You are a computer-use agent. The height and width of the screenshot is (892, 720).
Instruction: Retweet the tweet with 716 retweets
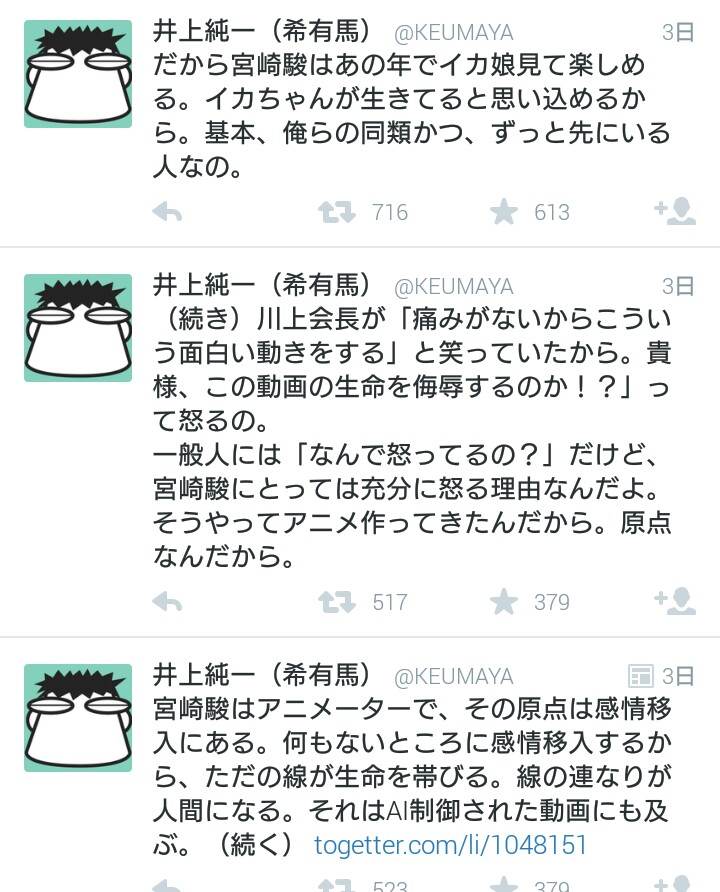[x=336, y=212]
